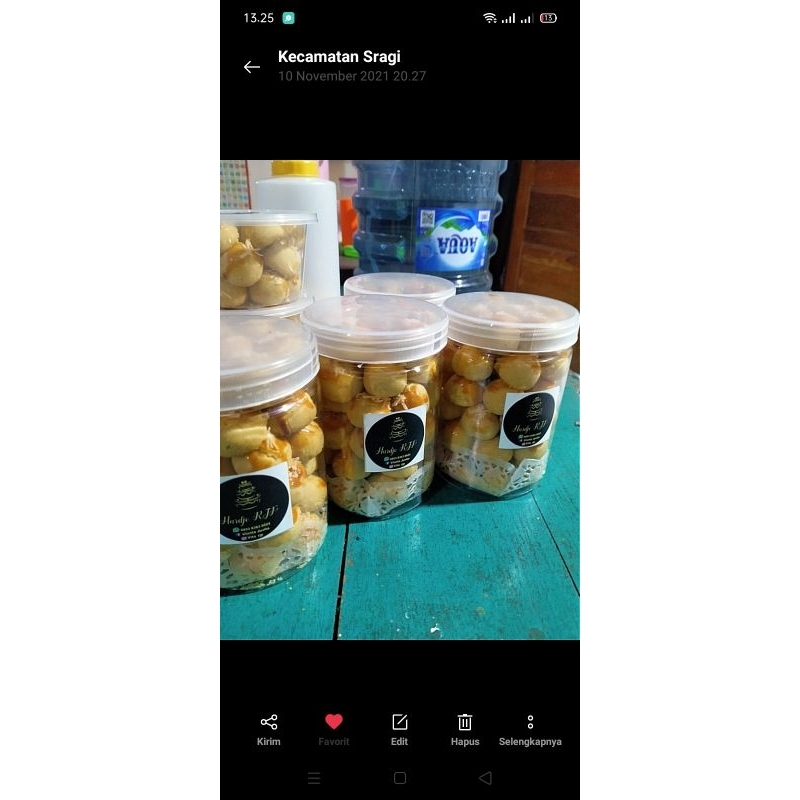The height and width of the screenshot is (800, 800).
Task: Tap the system home button
Action: pos(400,778)
